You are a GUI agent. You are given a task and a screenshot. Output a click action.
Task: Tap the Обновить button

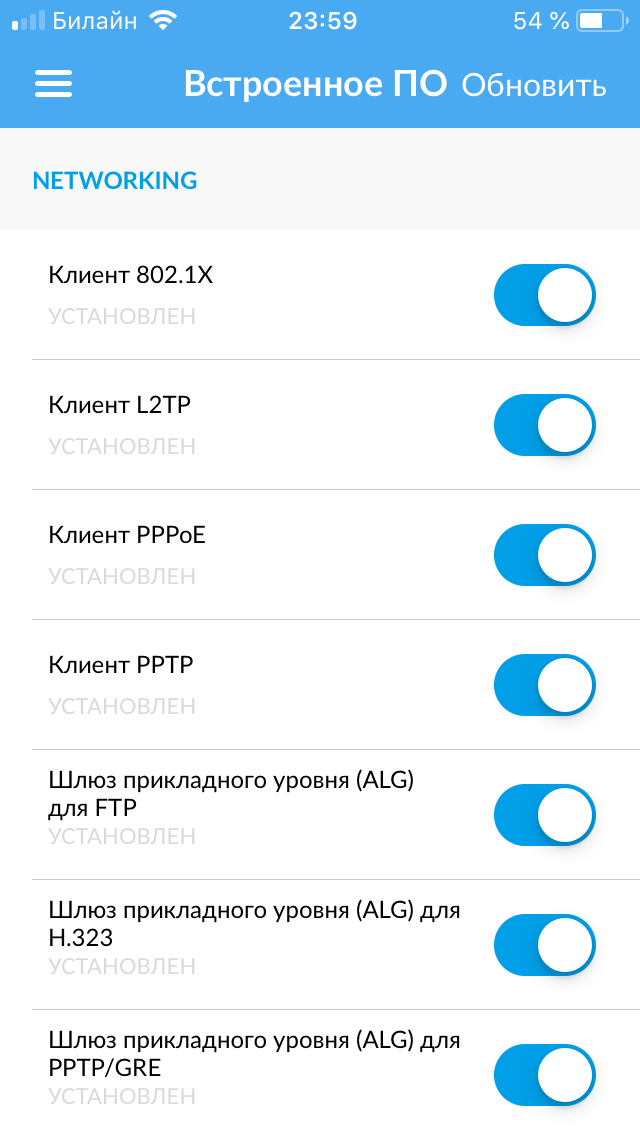(x=534, y=85)
